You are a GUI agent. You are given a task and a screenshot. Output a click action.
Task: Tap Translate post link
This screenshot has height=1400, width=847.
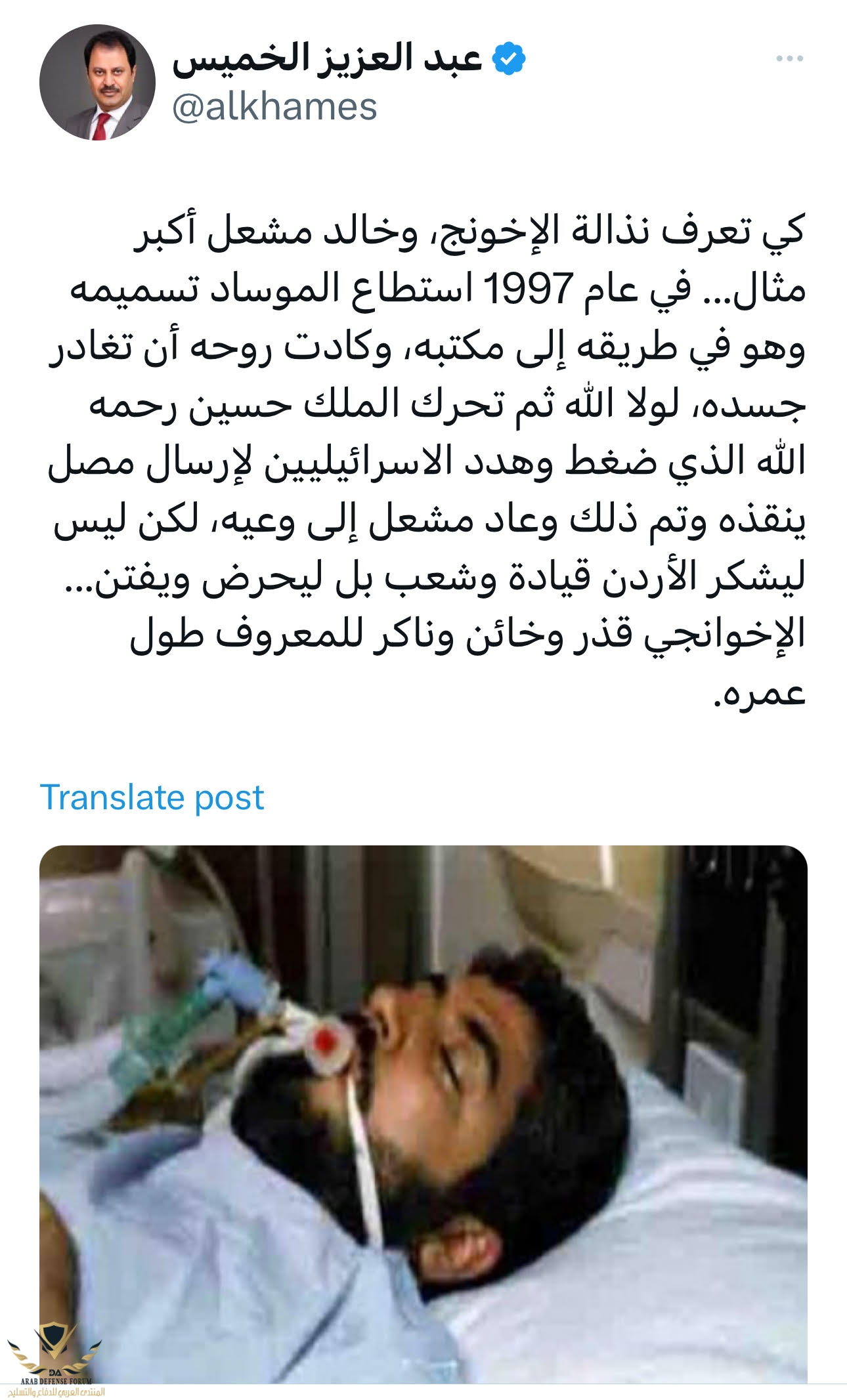pos(152,797)
